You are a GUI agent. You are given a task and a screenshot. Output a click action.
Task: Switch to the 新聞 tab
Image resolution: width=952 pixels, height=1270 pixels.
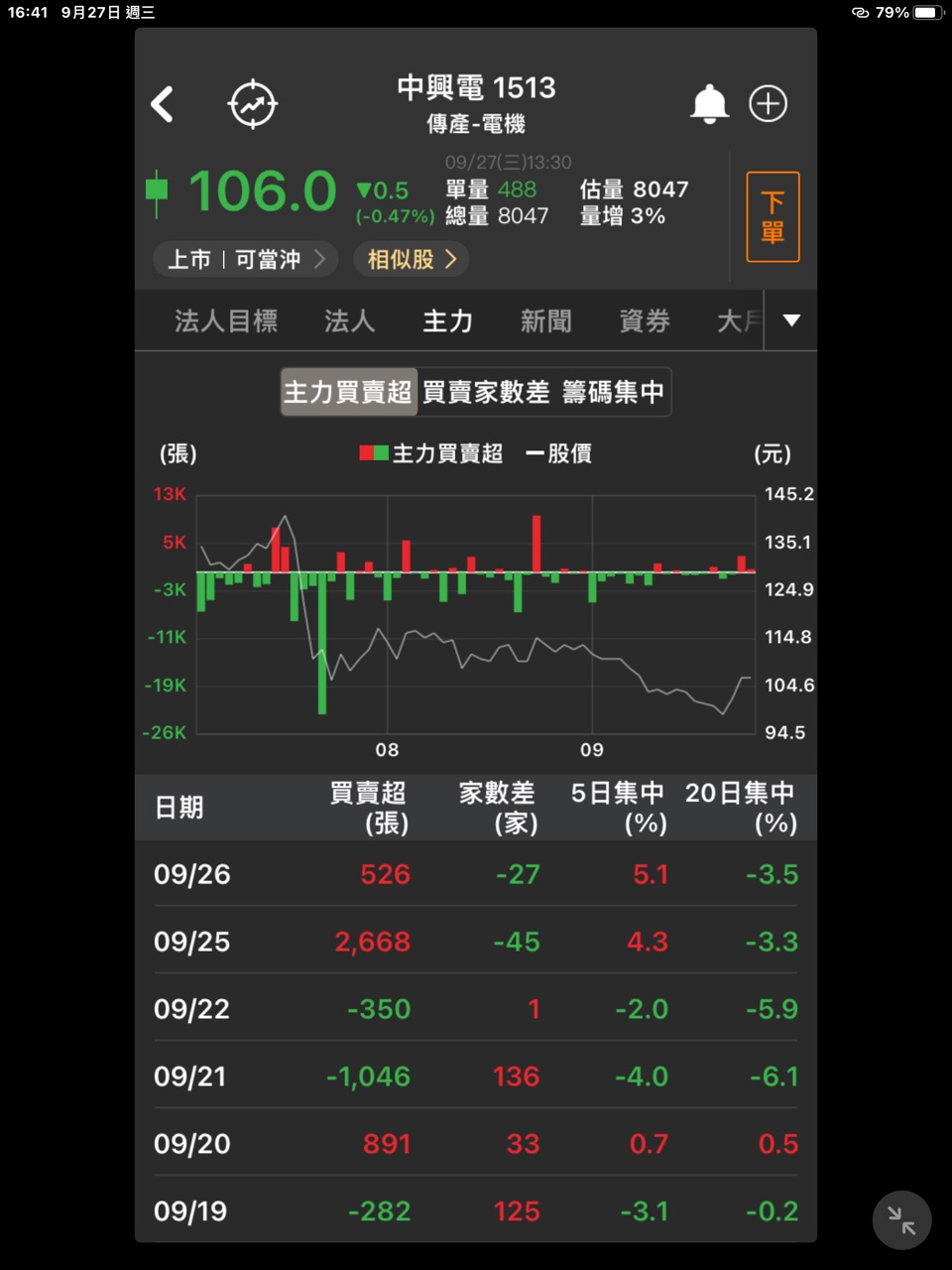545,321
